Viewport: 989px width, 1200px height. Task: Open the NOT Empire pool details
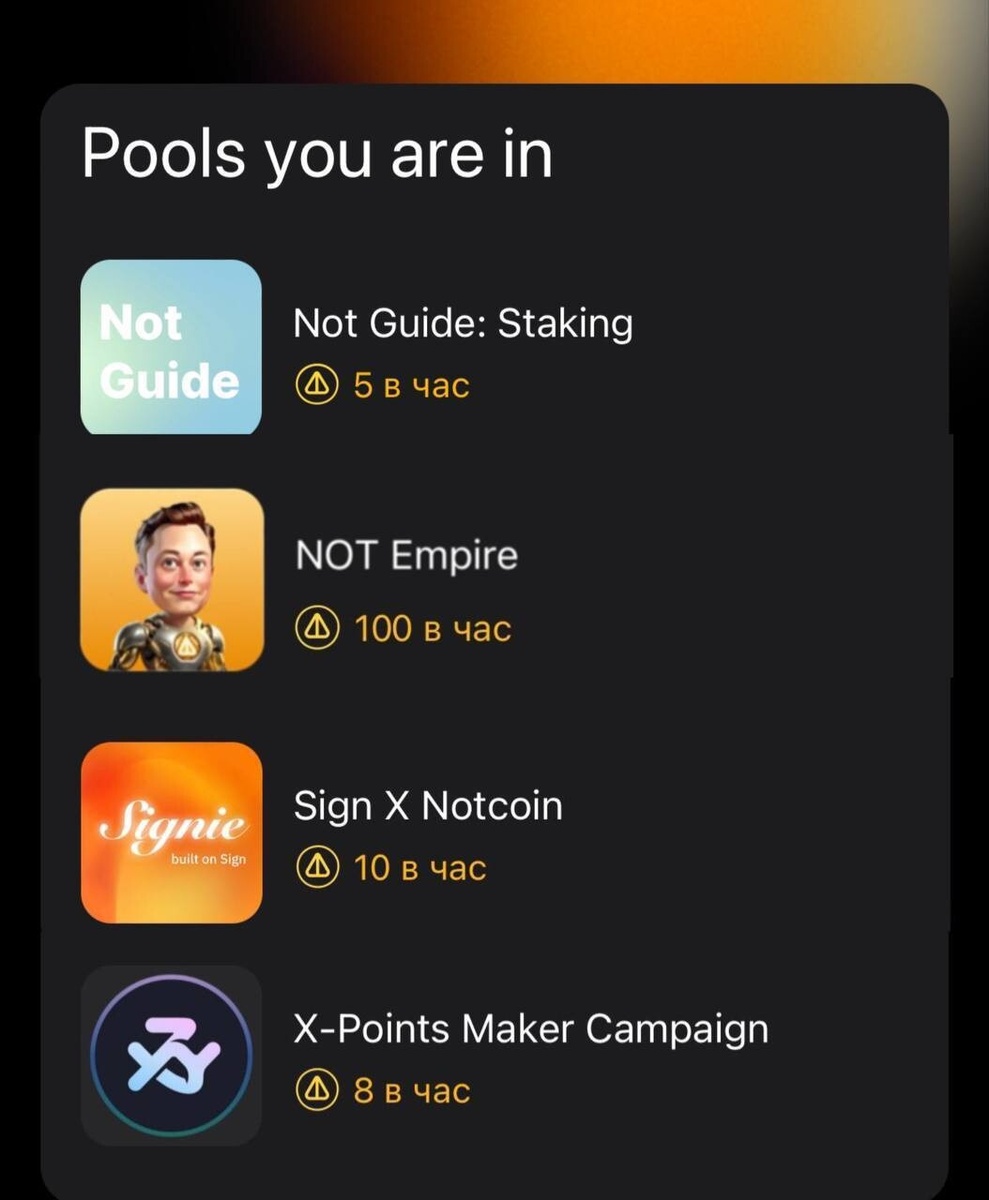pyautogui.click(x=406, y=554)
